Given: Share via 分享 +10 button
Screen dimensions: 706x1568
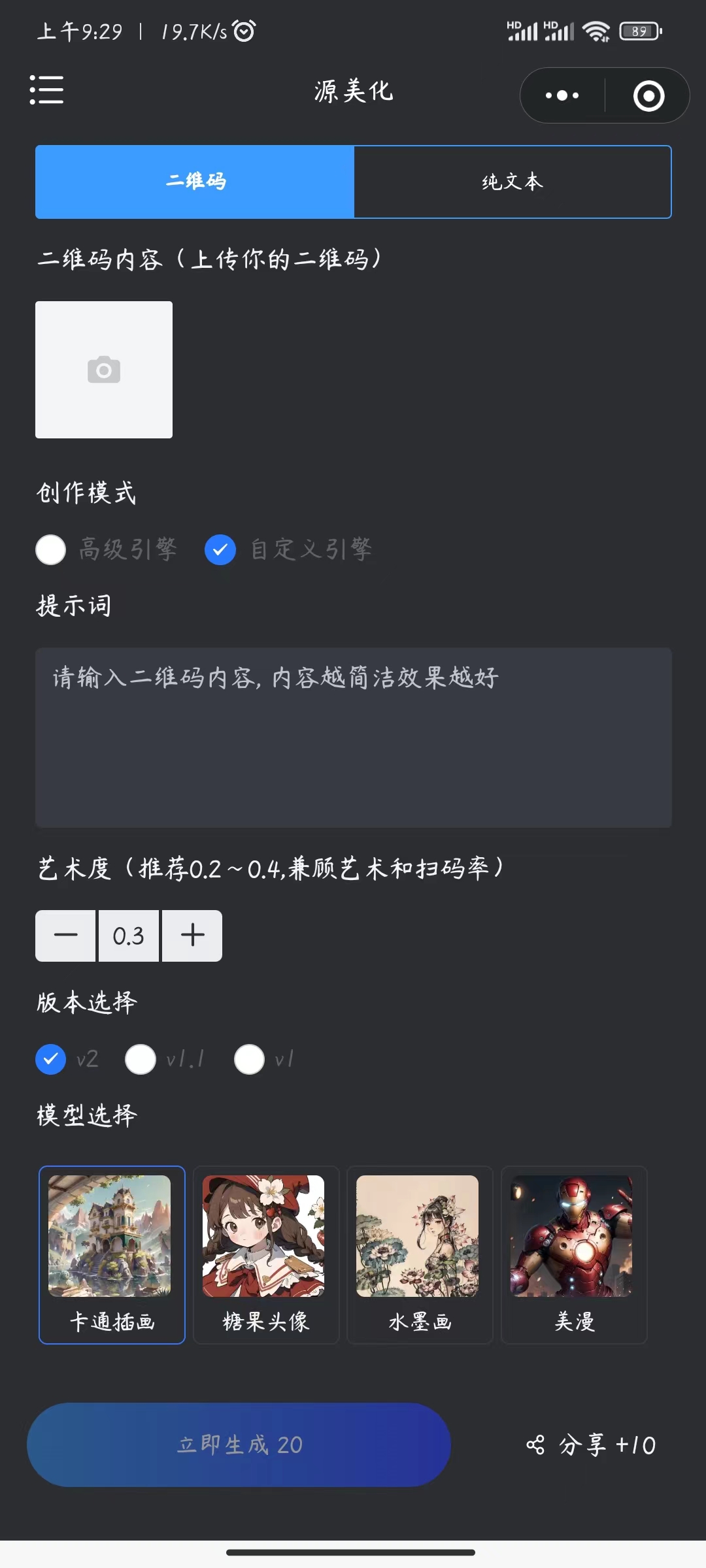Looking at the screenshot, I should (591, 1445).
